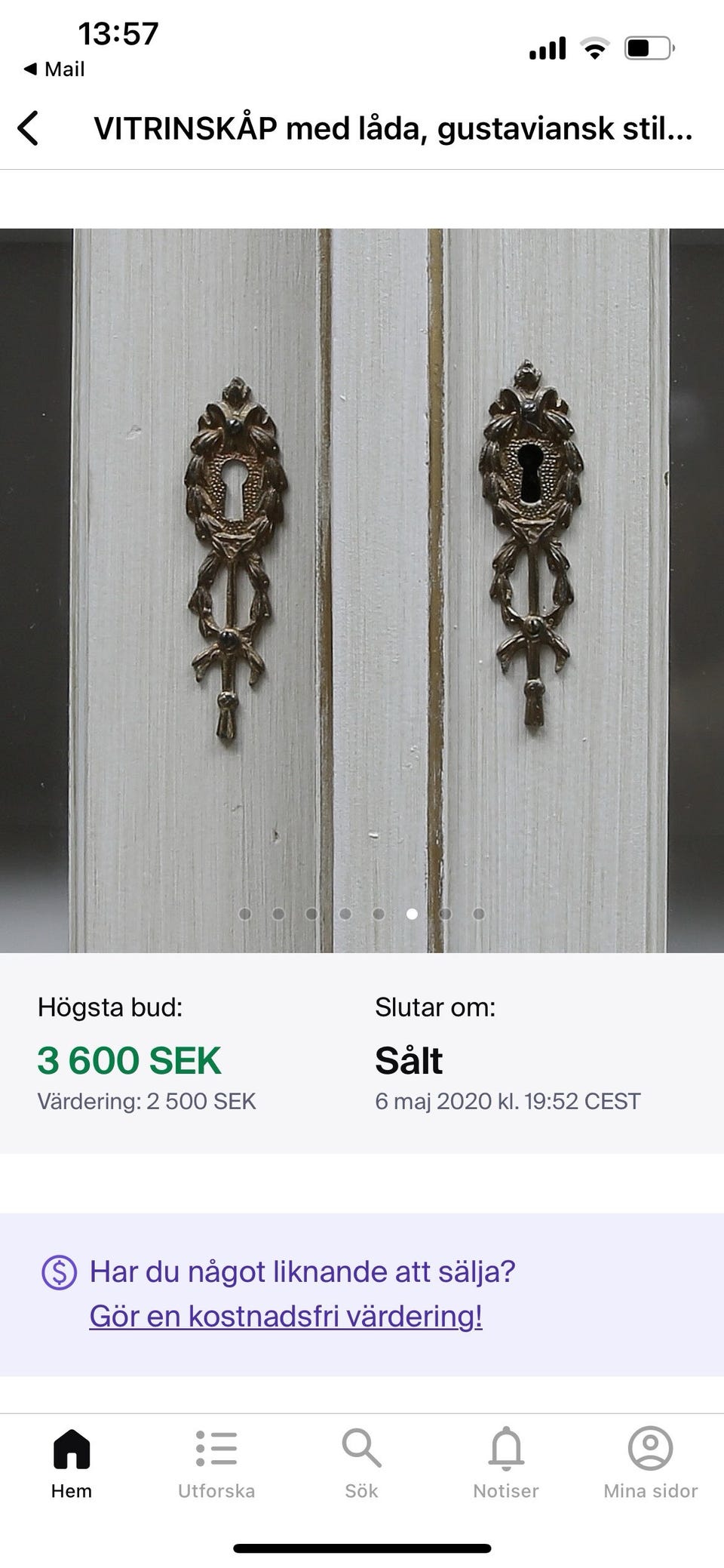
Task: Select the highlighted sixth carousel dot
Action: click(x=412, y=913)
